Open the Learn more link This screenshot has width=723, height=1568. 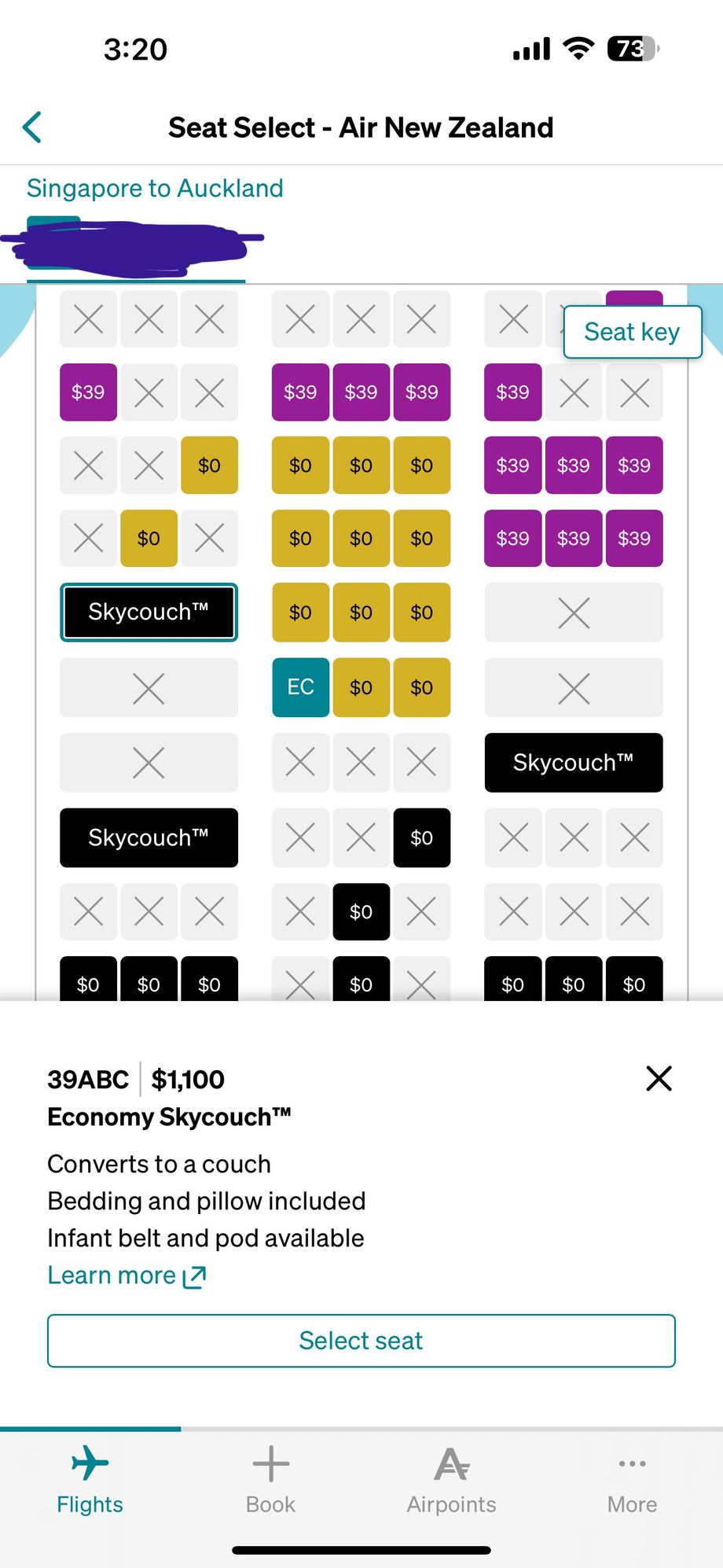point(127,1275)
